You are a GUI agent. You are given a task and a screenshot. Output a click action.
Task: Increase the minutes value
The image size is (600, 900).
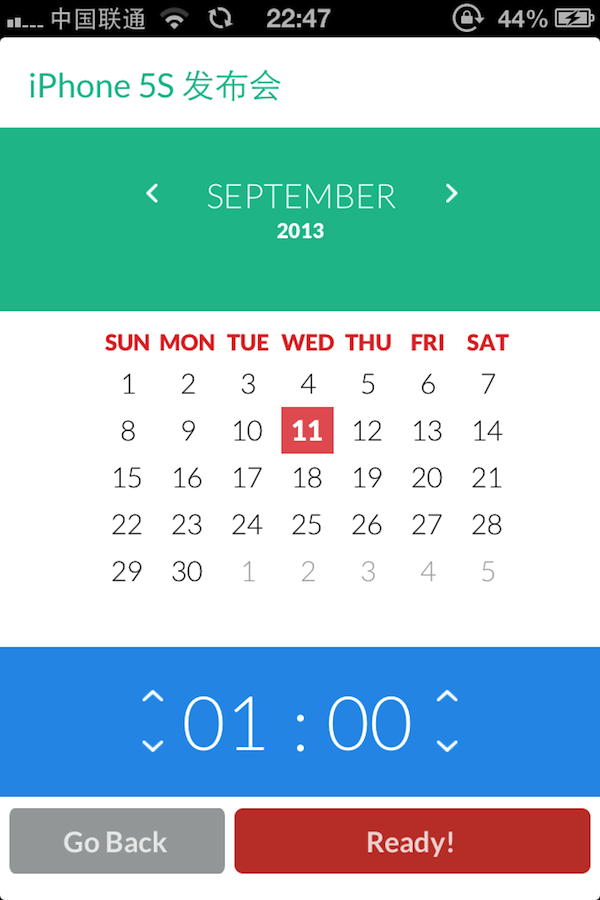coord(447,697)
